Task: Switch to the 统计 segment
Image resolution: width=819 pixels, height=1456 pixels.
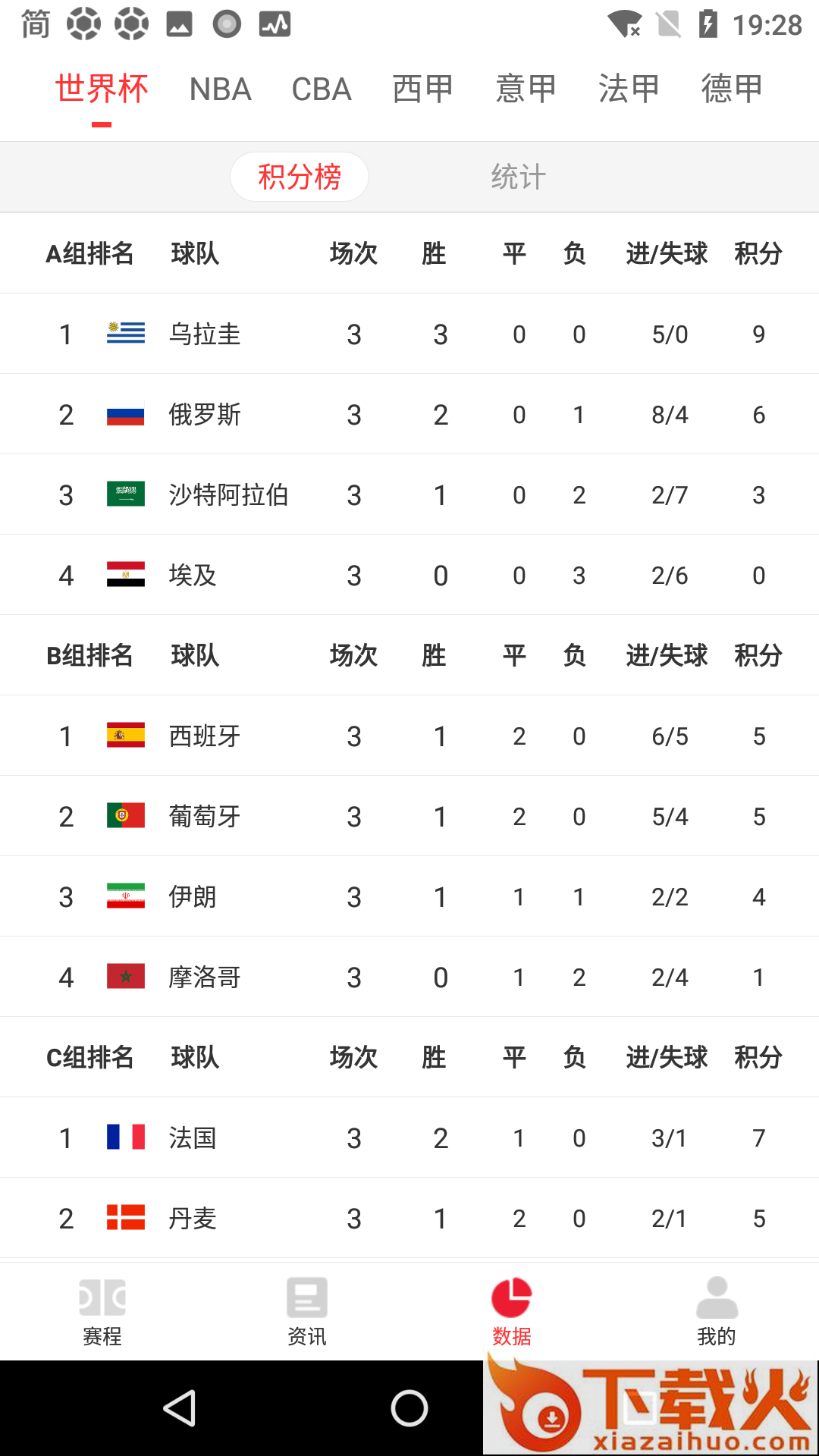Action: (x=518, y=177)
